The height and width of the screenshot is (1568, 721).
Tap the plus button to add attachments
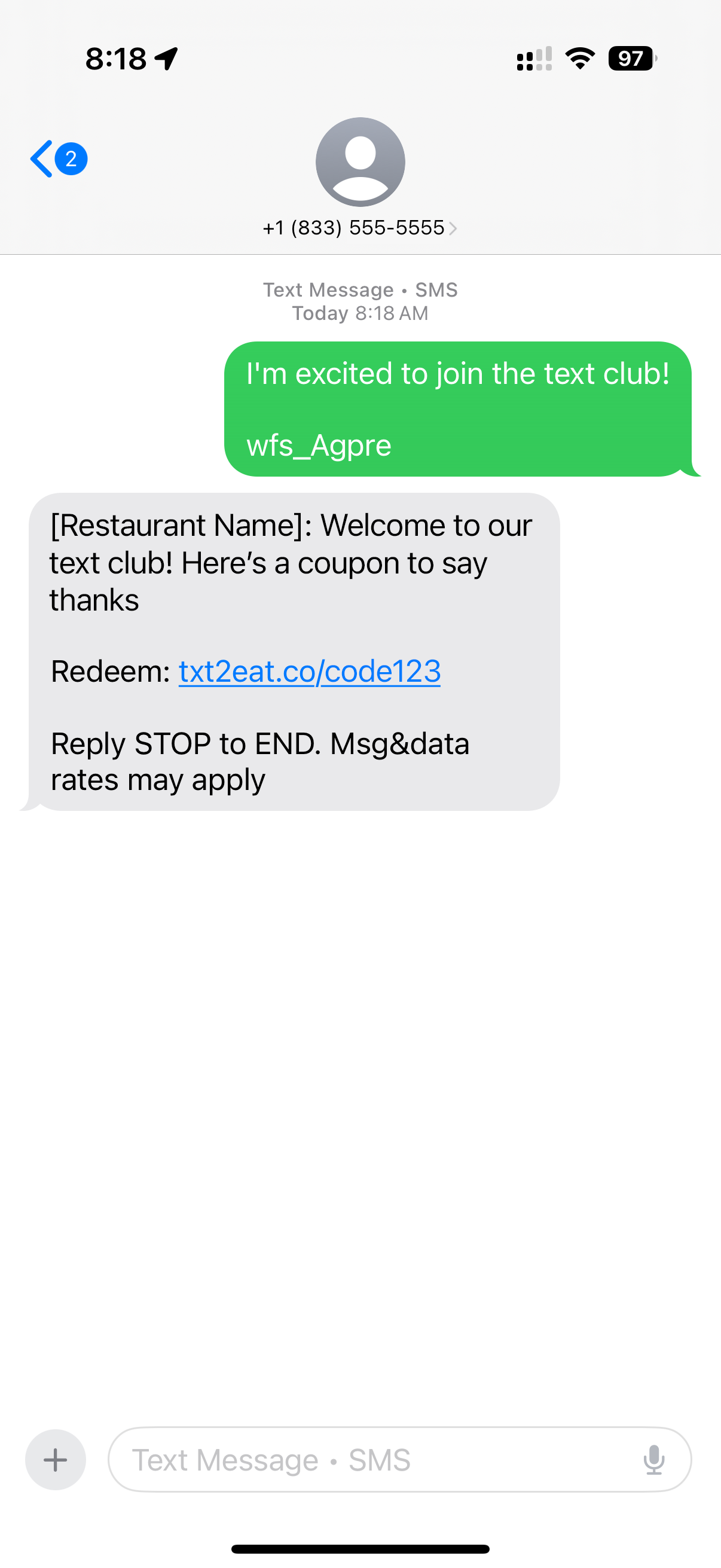[56, 1460]
